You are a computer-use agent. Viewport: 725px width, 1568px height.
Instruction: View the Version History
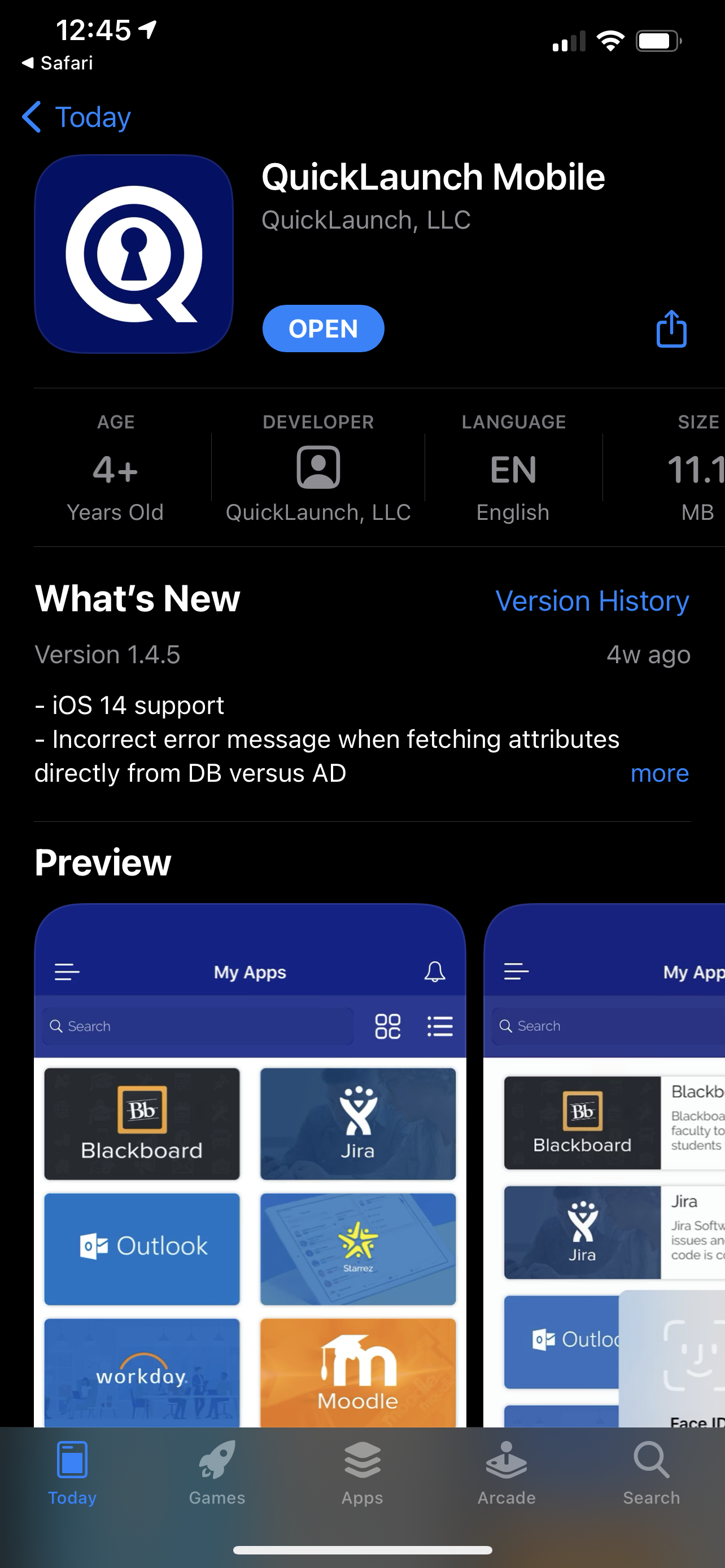click(x=592, y=601)
